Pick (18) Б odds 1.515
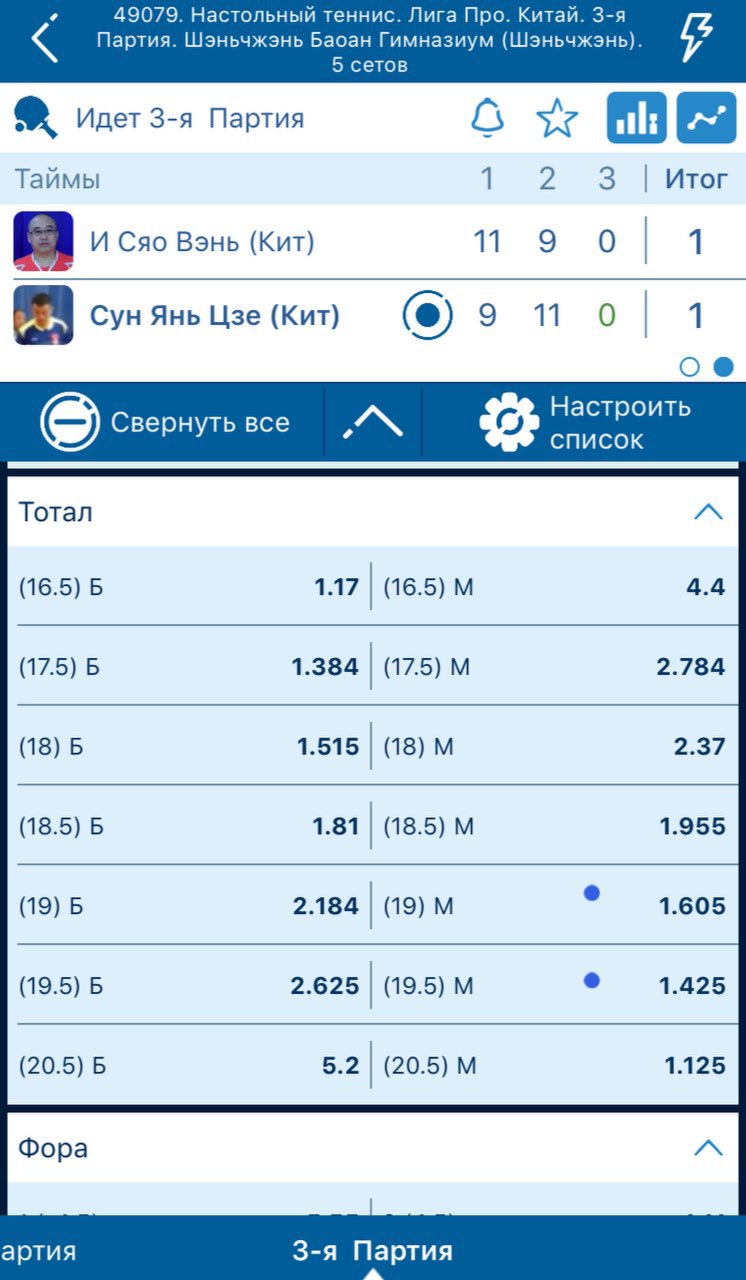The image size is (746, 1280). point(189,746)
